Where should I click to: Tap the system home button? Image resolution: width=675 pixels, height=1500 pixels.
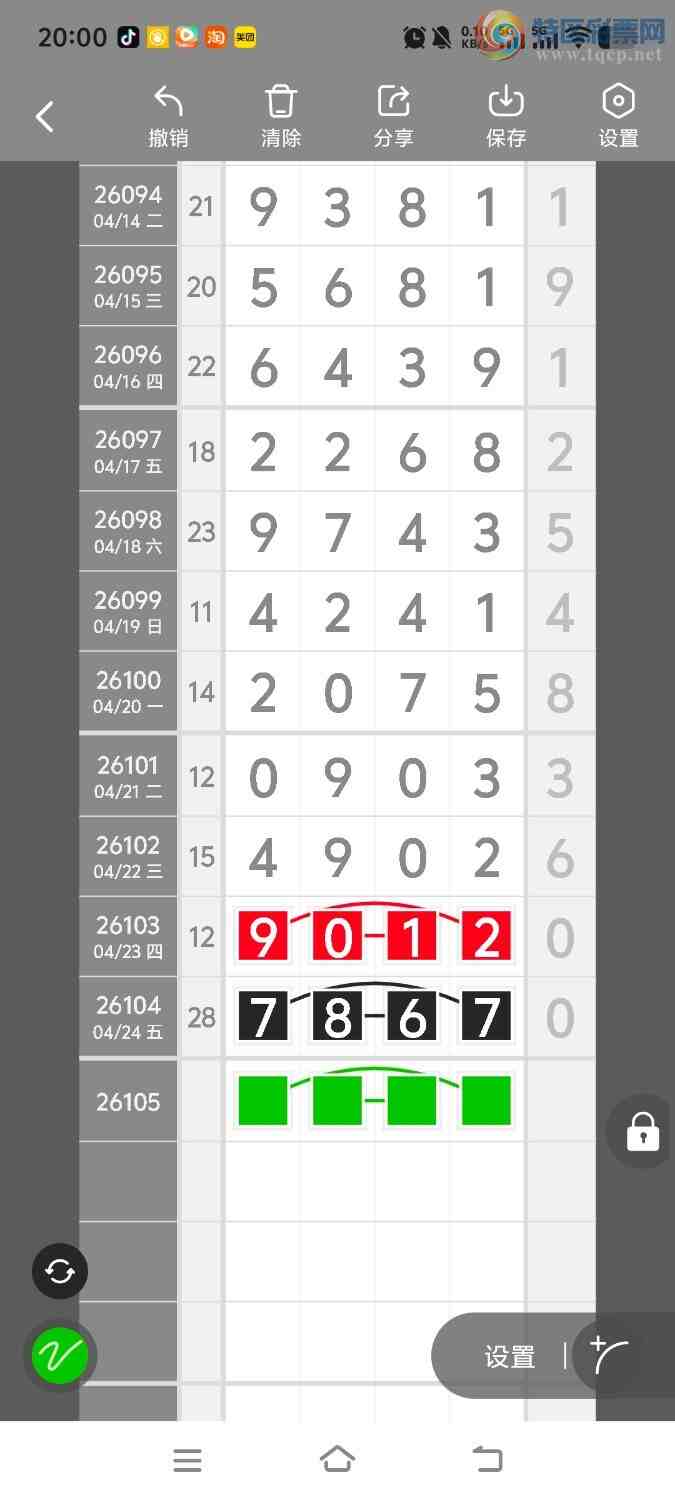(x=337, y=1460)
